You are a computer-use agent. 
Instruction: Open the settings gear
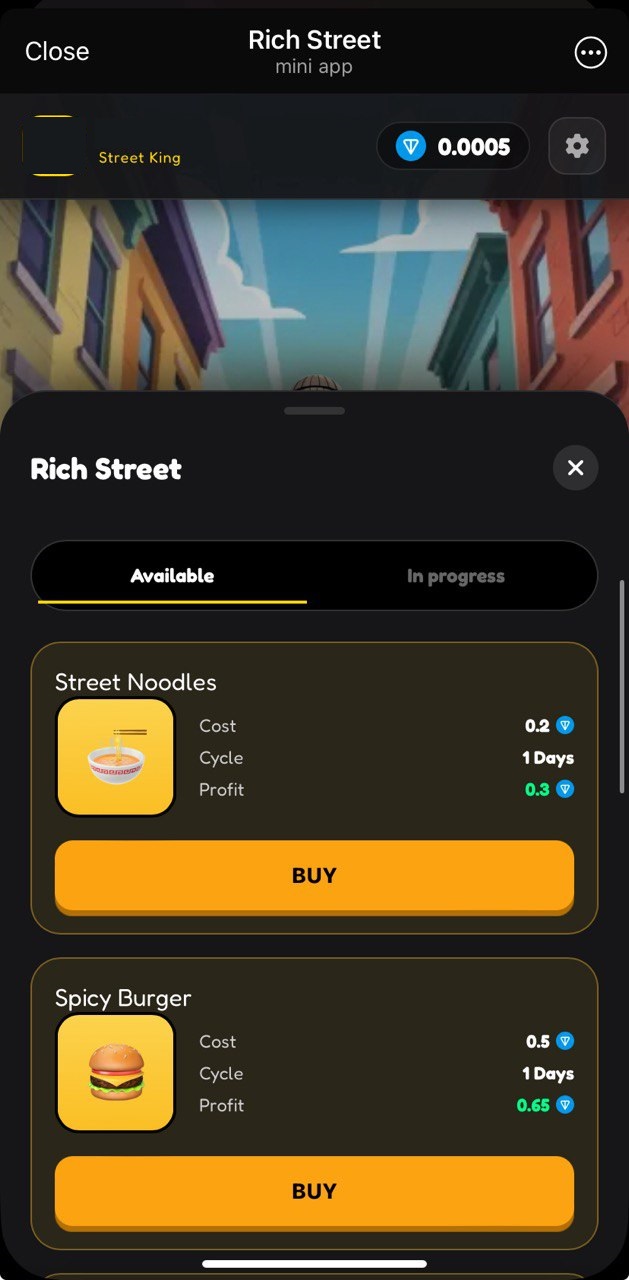(x=577, y=146)
